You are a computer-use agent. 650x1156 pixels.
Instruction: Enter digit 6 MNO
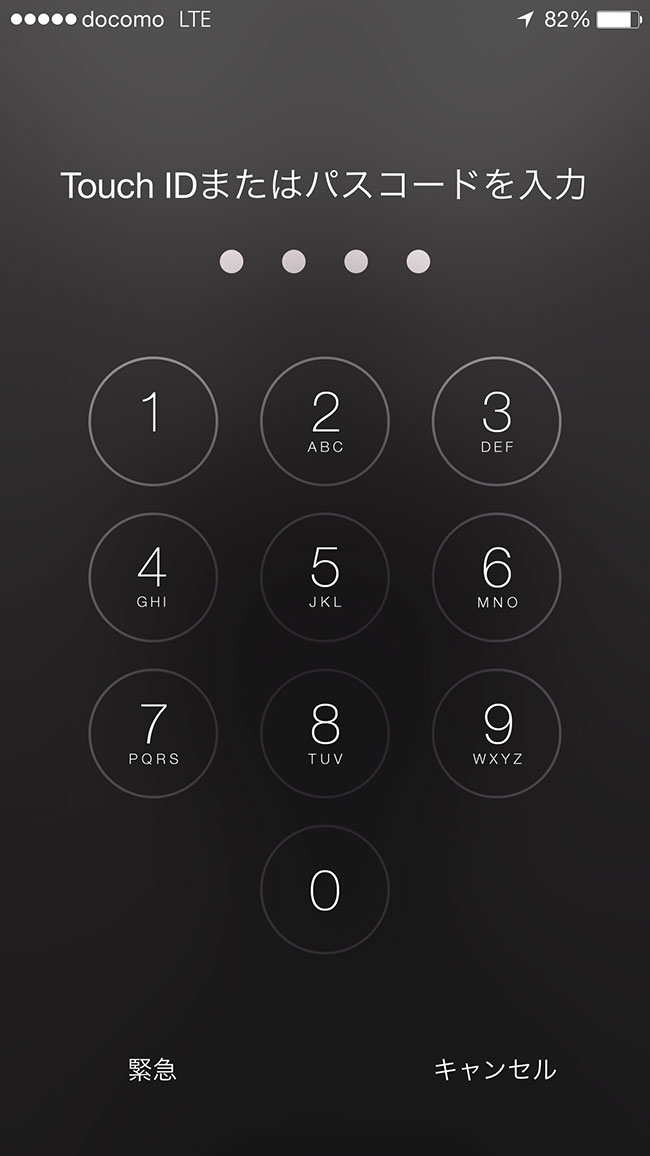(497, 577)
